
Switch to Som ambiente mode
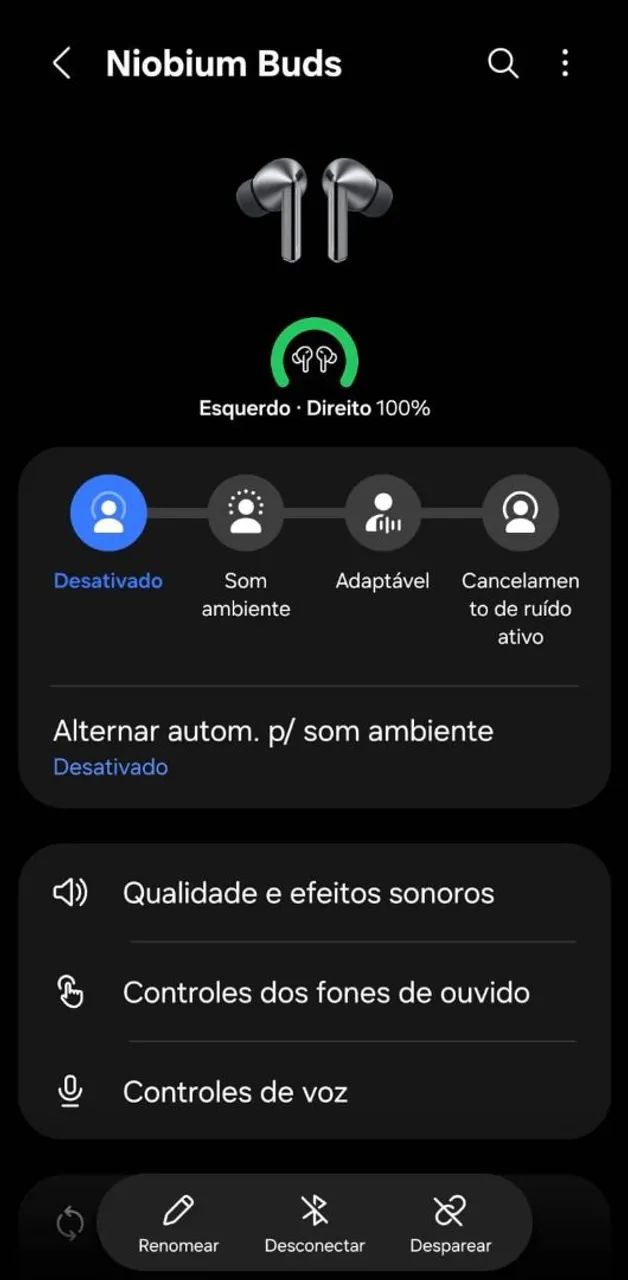coord(245,514)
